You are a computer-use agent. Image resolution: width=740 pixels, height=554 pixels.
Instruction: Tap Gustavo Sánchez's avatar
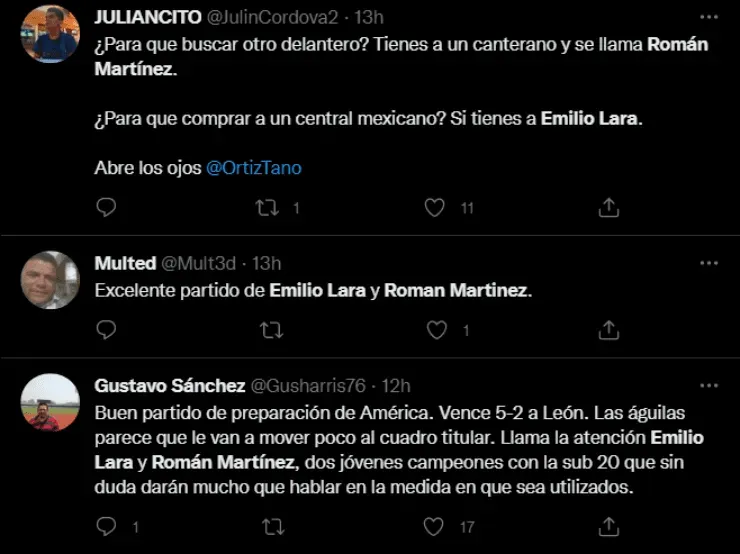(50, 403)
